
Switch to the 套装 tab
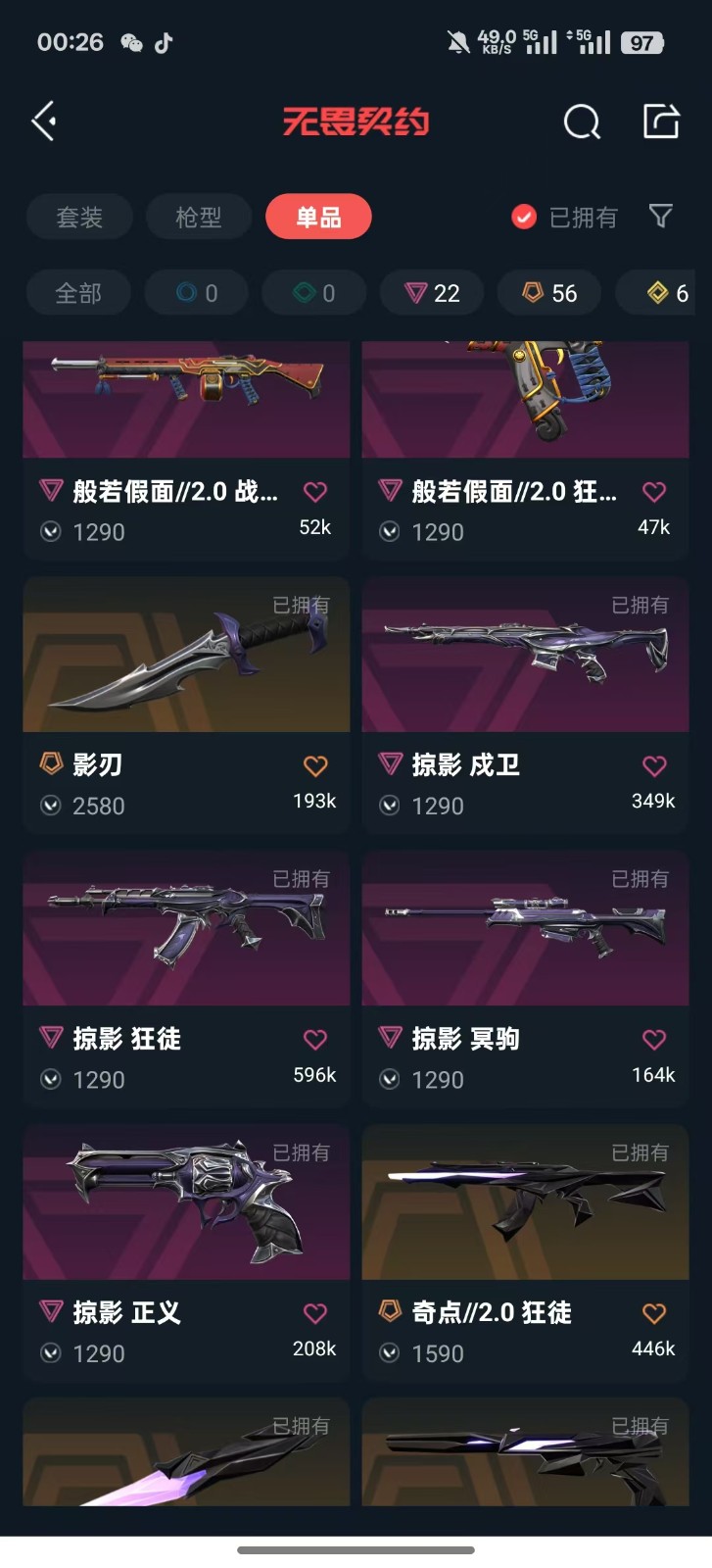79,217
